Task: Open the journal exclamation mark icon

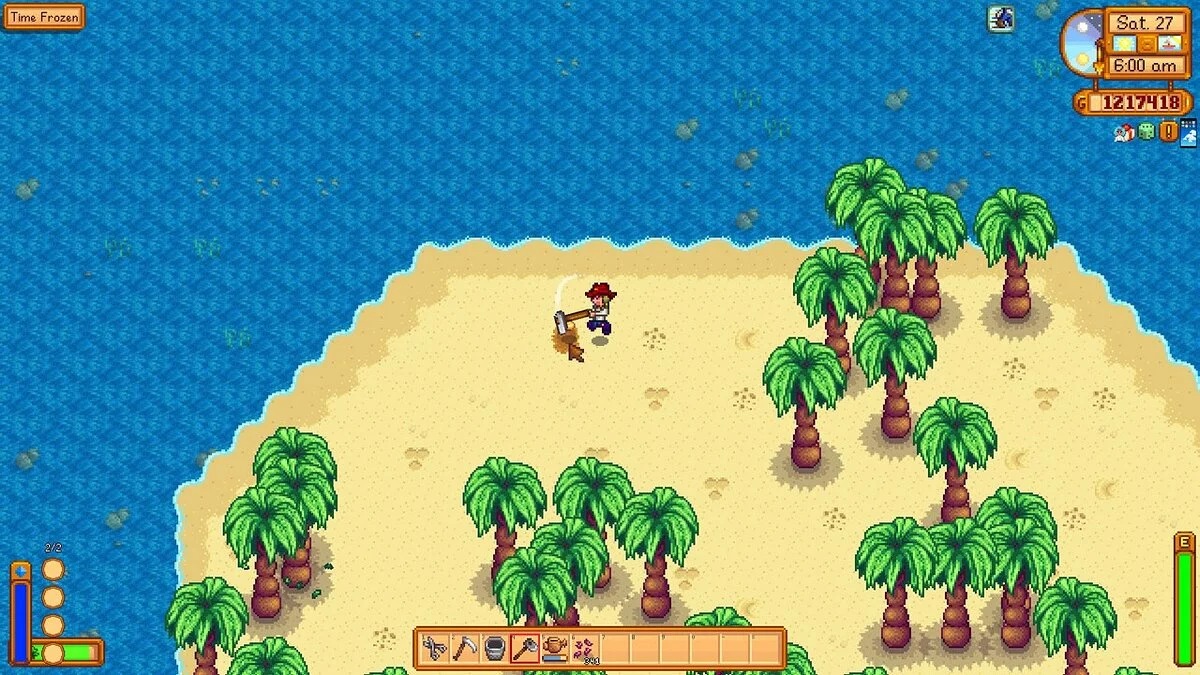Action: pyautogui.click(x=1168, y=131)
